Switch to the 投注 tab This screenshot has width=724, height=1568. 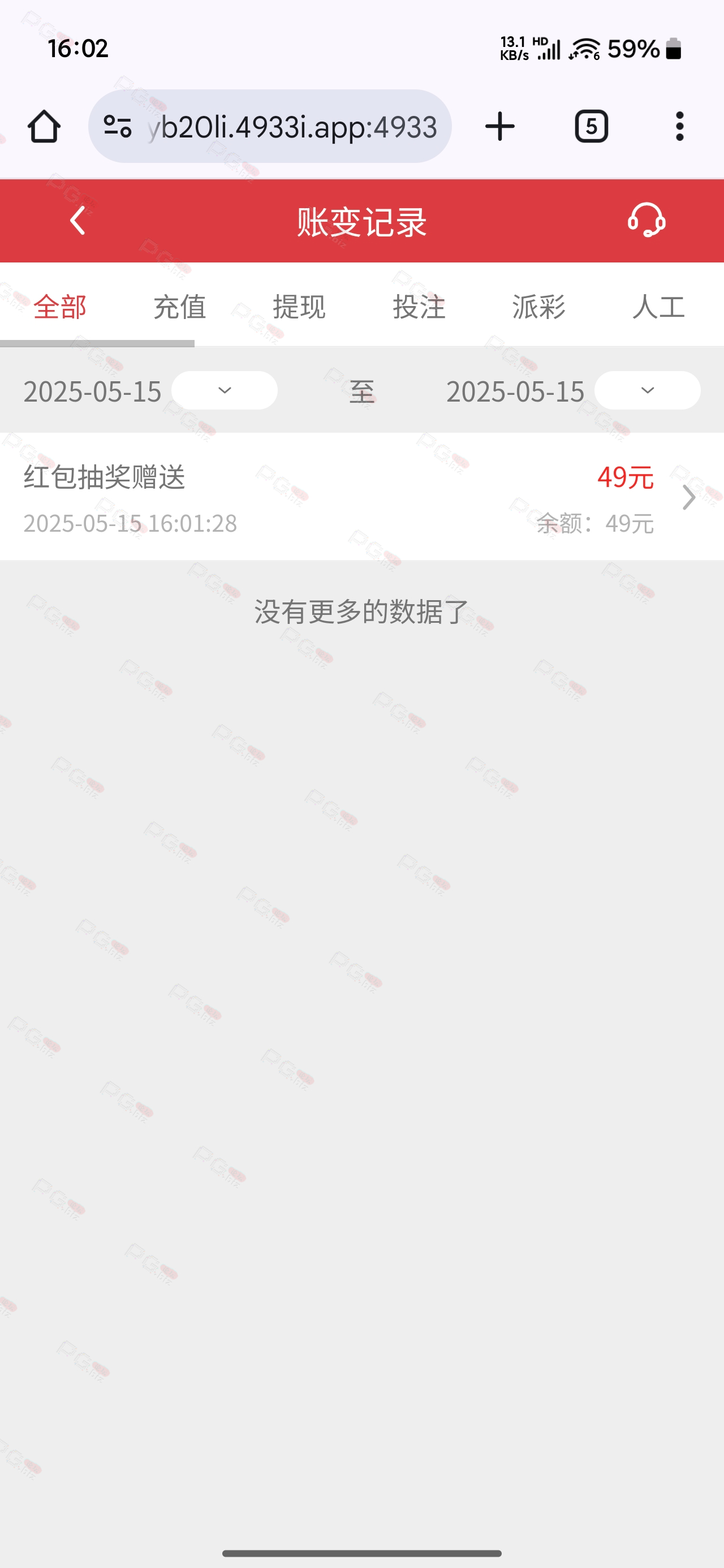click(420, 306)
